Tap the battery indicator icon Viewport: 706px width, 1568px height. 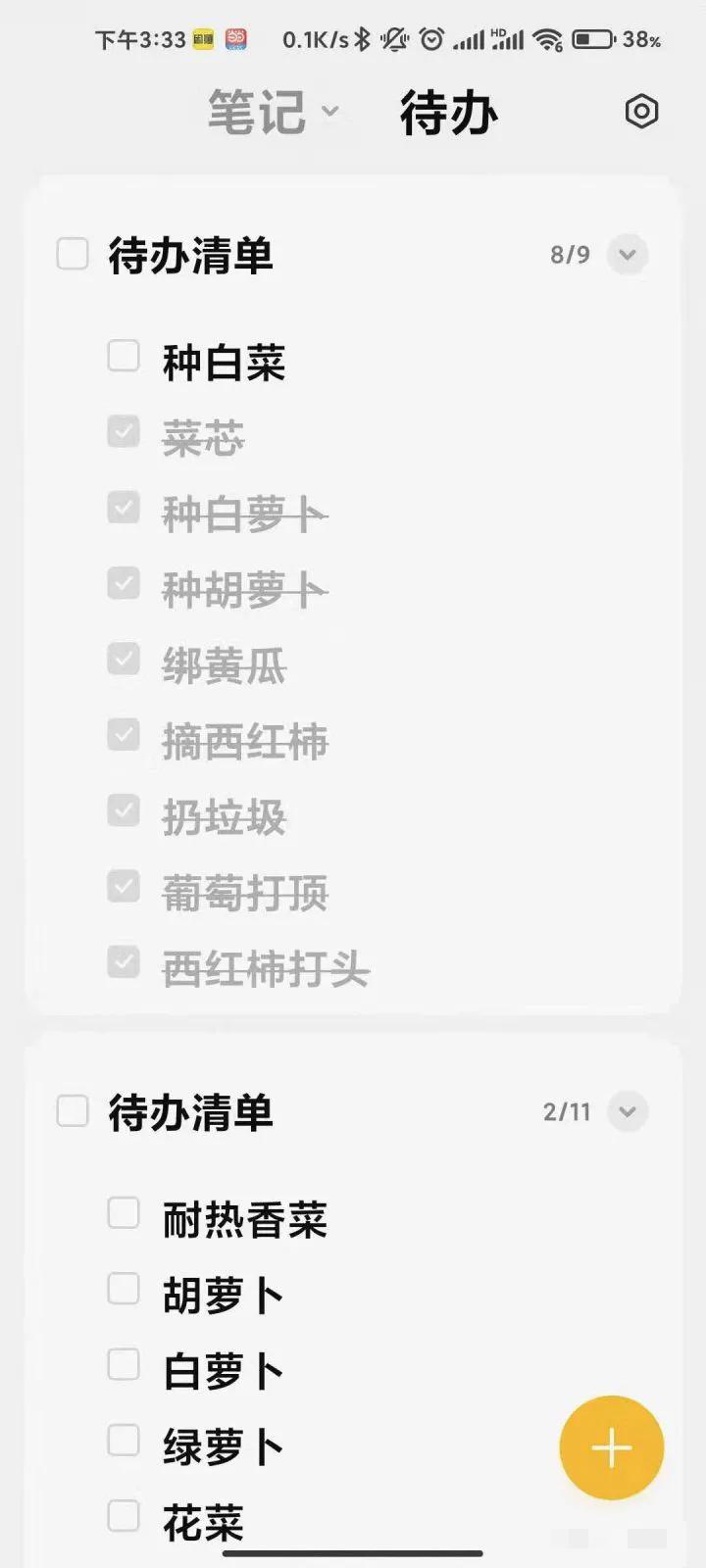592,39
